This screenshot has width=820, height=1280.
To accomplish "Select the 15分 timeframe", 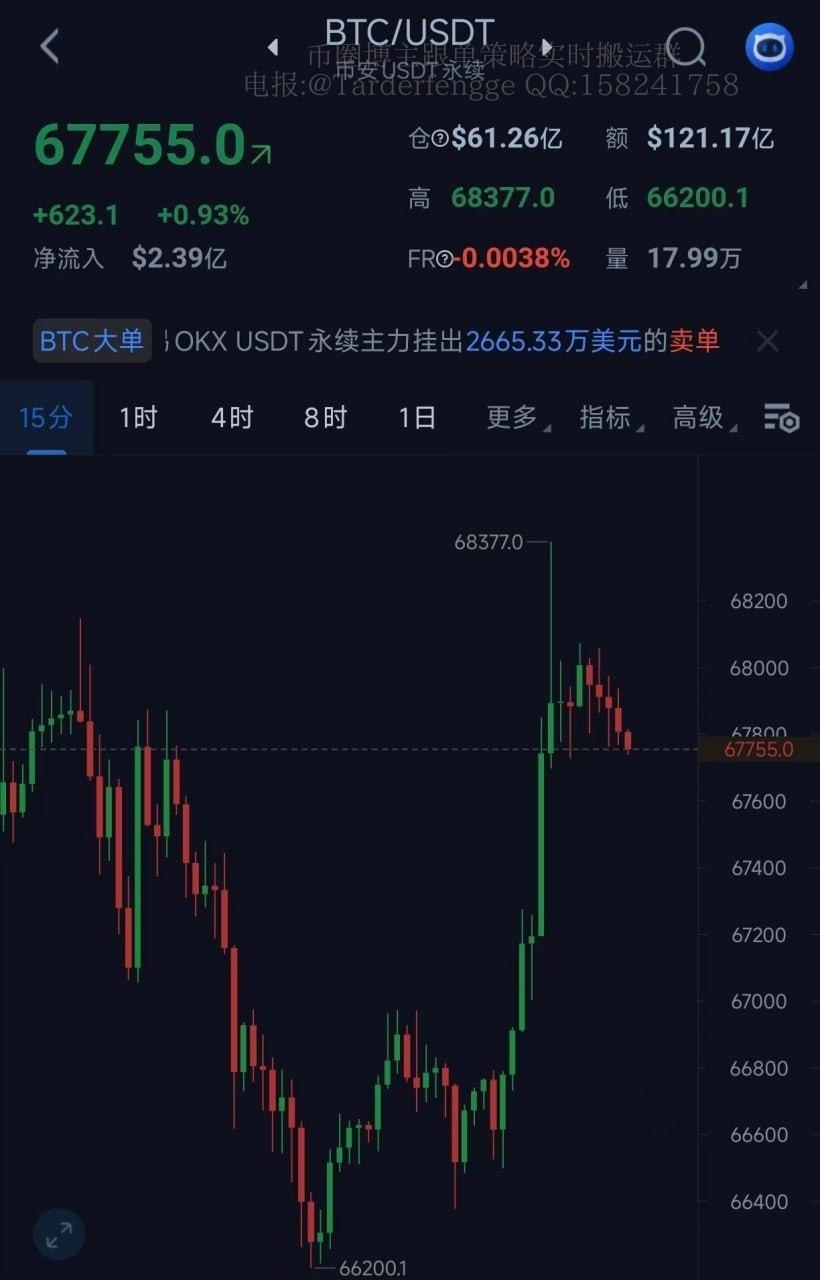I will 46,417.
